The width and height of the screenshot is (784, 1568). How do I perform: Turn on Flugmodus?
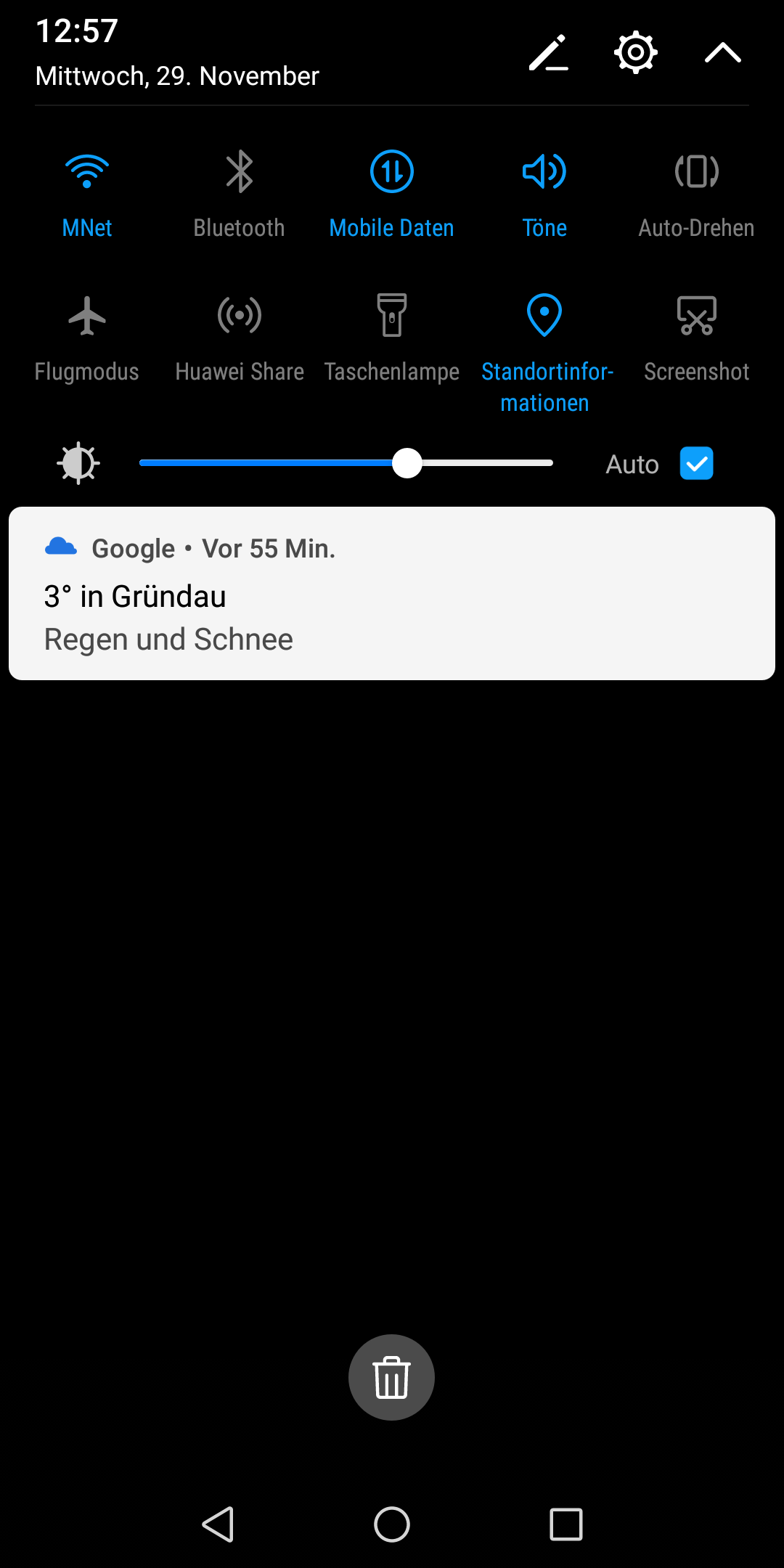click(87, 317)
